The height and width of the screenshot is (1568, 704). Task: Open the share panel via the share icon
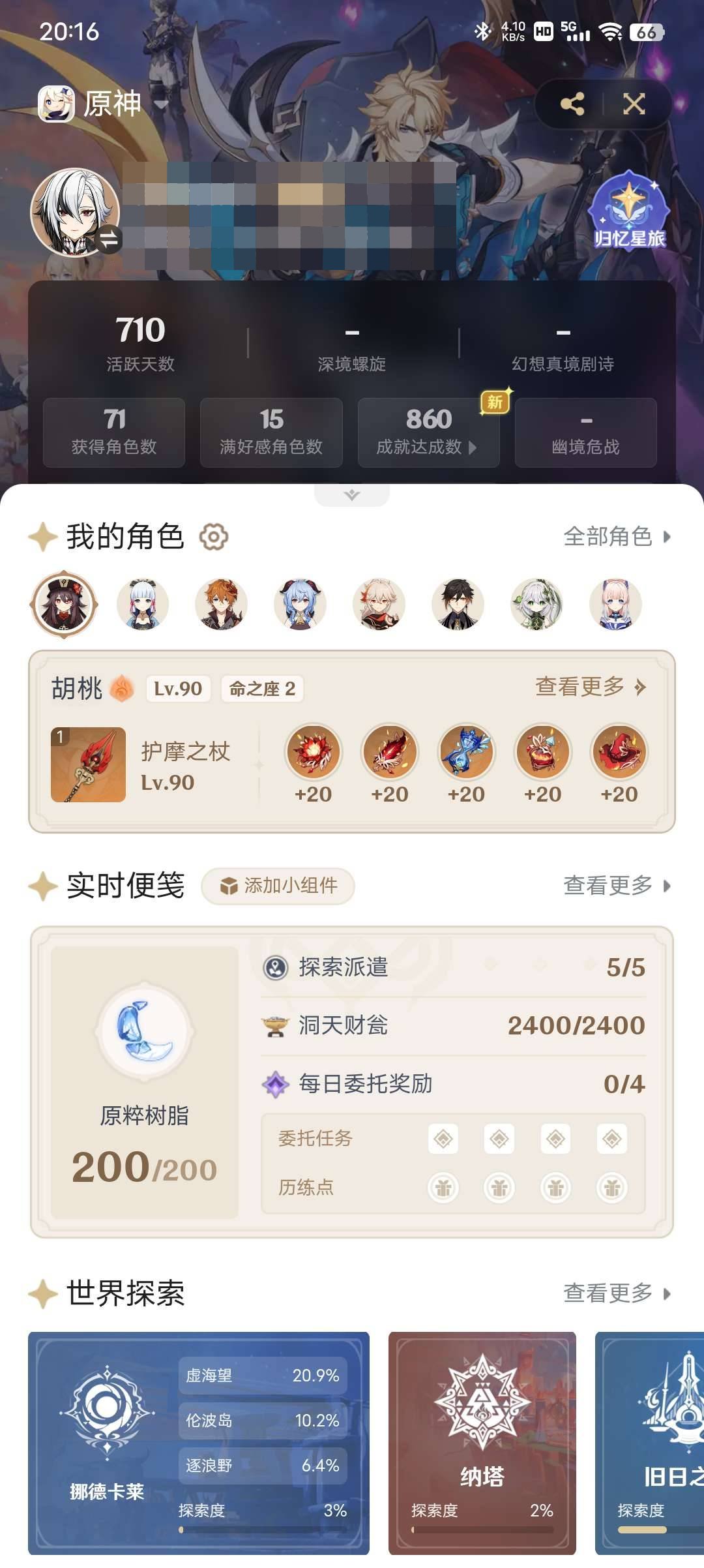click(574, 102)
